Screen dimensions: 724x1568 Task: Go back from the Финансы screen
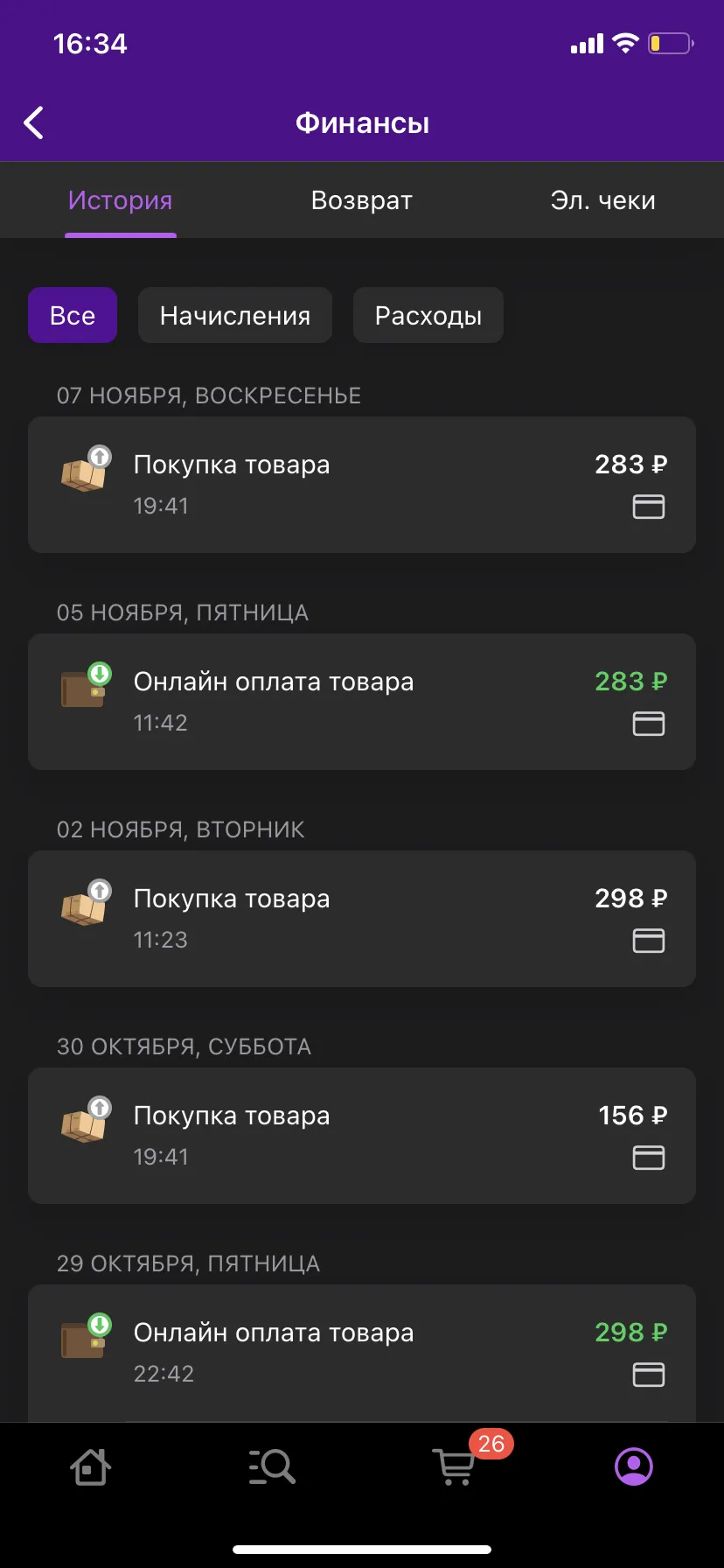(34, 123)
